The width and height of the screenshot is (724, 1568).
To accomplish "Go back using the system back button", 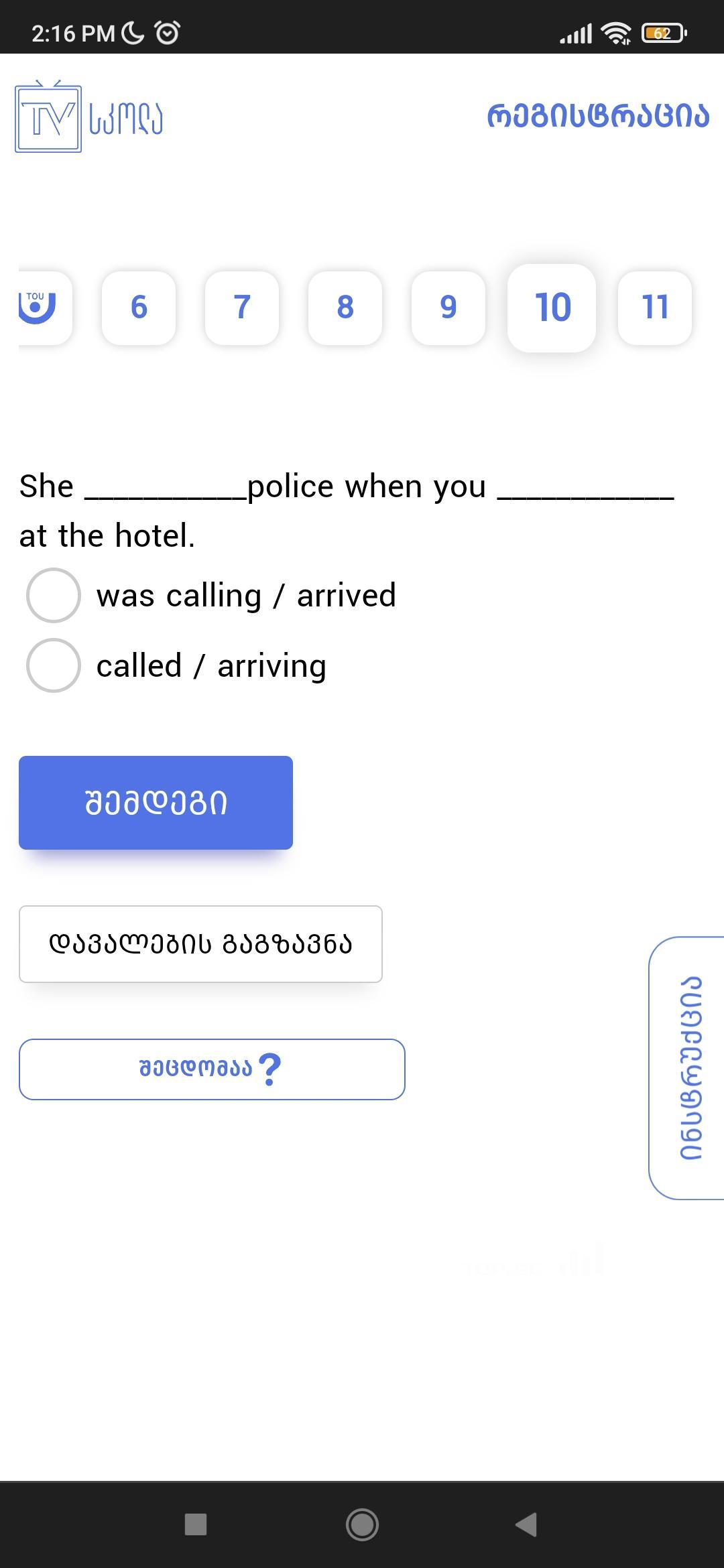I will [x=527, y=1524].
